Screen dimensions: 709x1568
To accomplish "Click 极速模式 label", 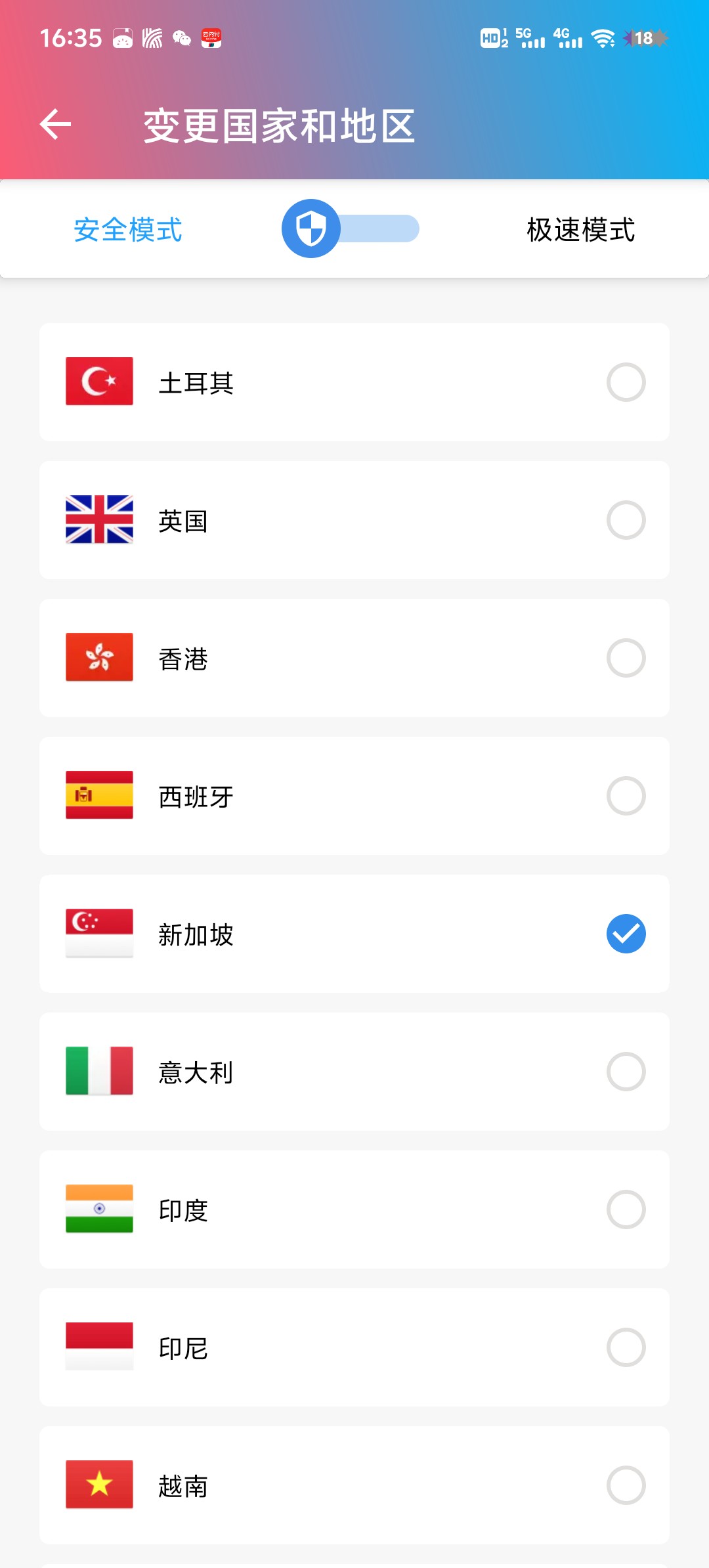I will (579, 229).
